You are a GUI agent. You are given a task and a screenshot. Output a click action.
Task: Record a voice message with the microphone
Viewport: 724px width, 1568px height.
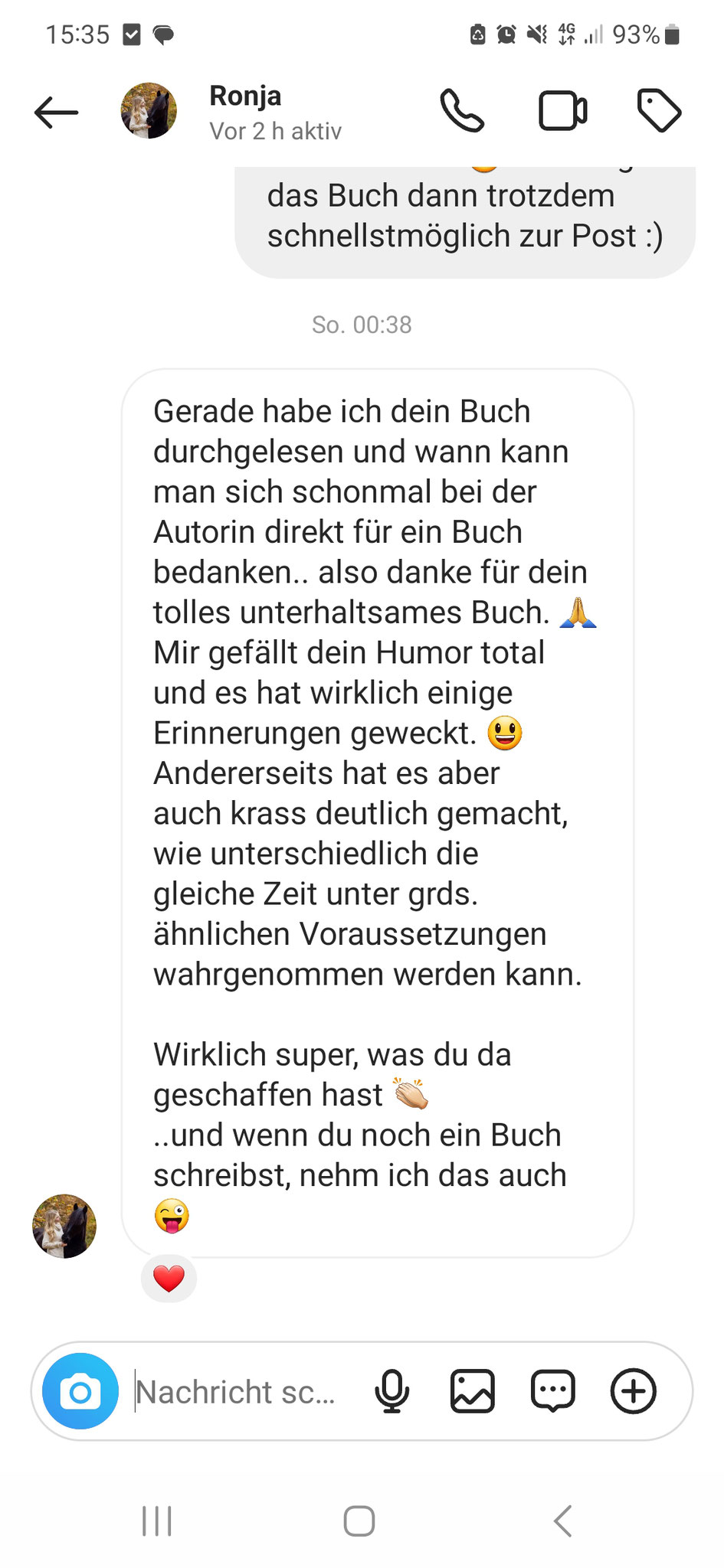pos(391,1391)
